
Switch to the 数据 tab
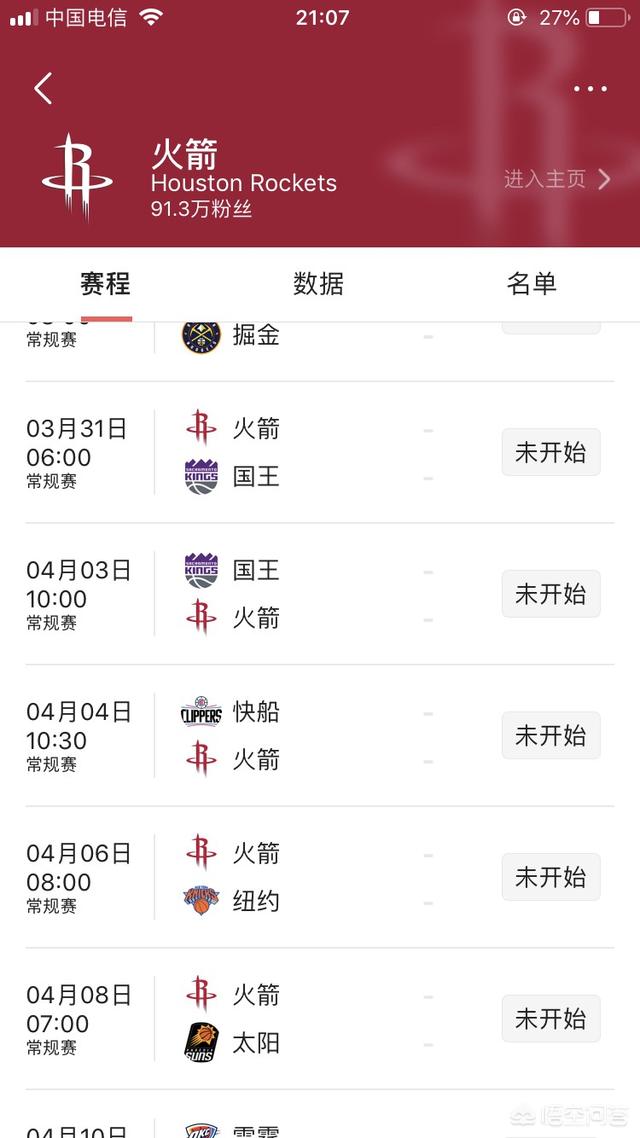pyautogui.click(x=319, y=284)
